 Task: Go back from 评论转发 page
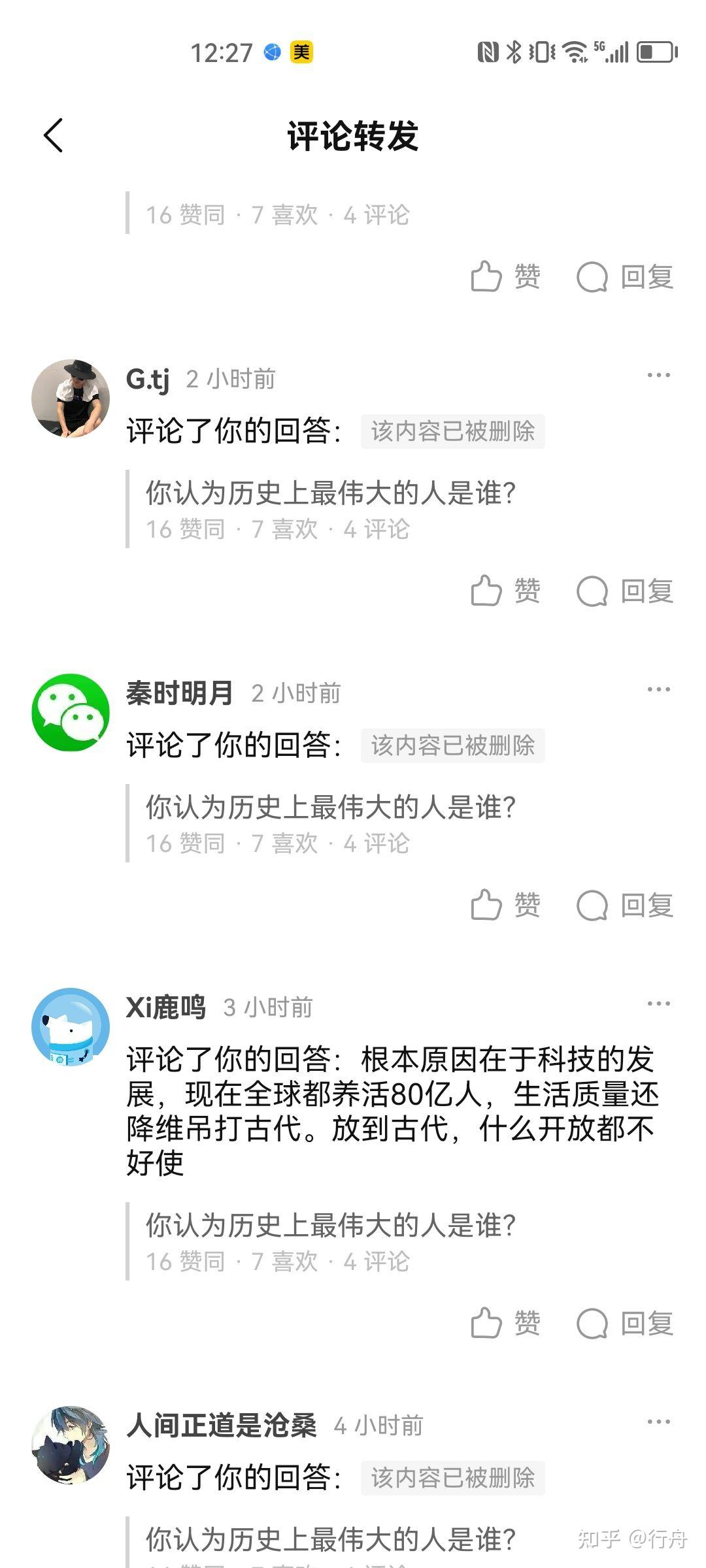(54, 136)
